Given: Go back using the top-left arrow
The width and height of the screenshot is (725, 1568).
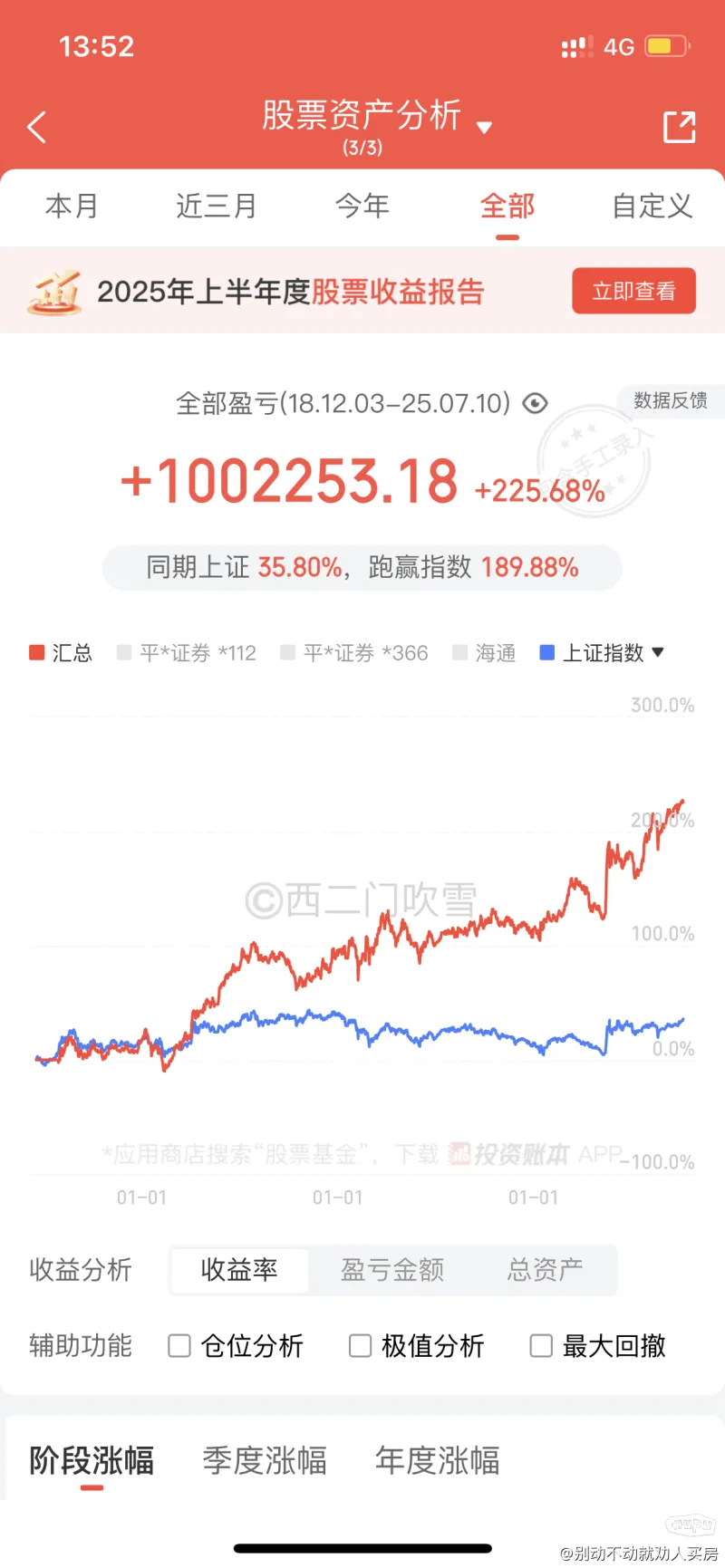Looking at the screenshot, I should point(36,128).
